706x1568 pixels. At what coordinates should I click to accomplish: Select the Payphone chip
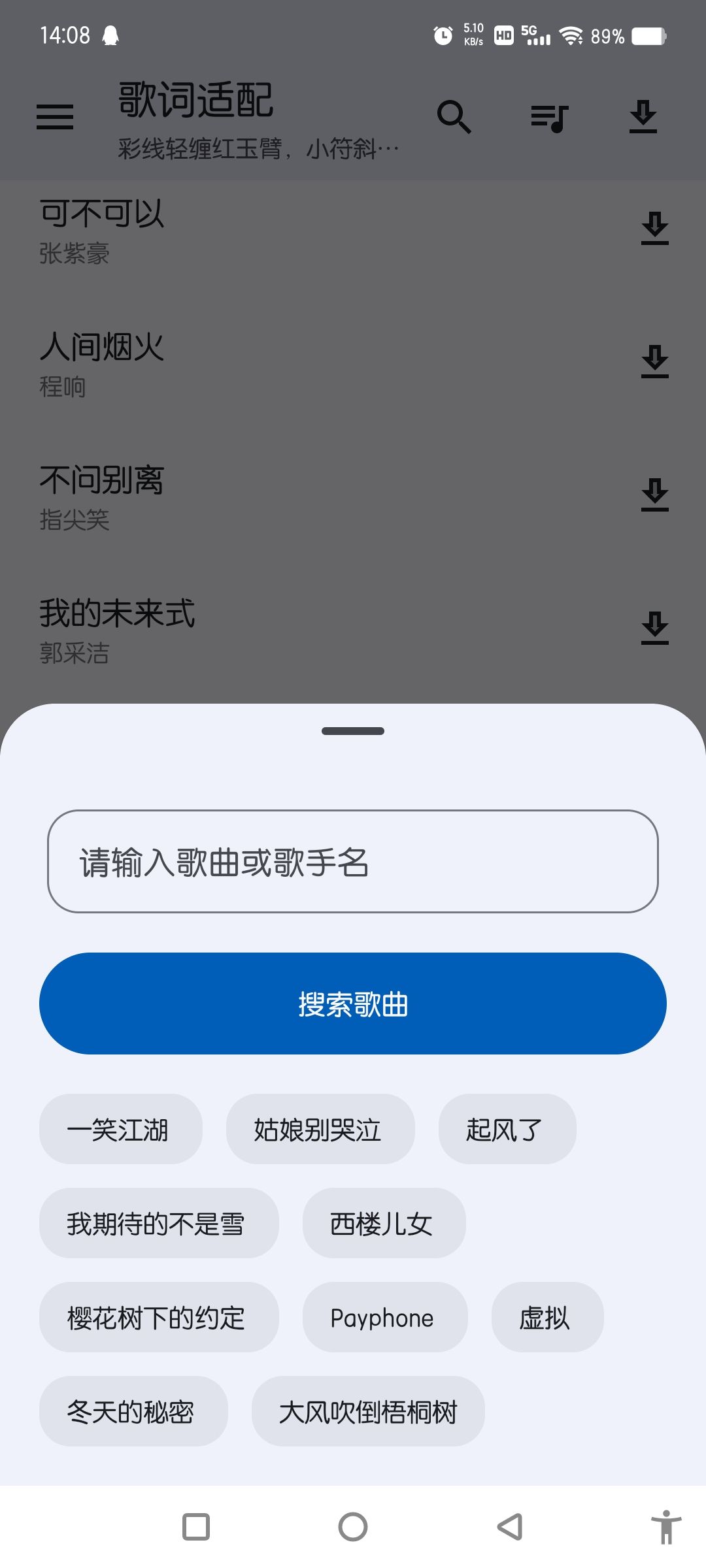click(385, 1317)
